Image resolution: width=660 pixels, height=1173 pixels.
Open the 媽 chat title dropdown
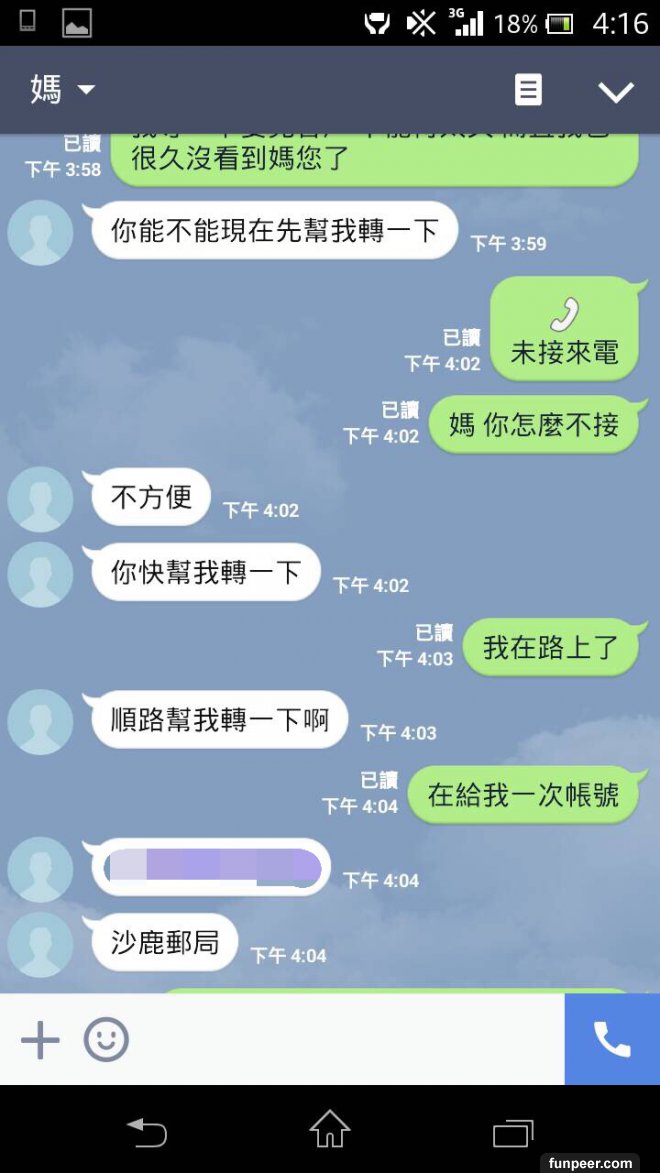pos(63,90)
